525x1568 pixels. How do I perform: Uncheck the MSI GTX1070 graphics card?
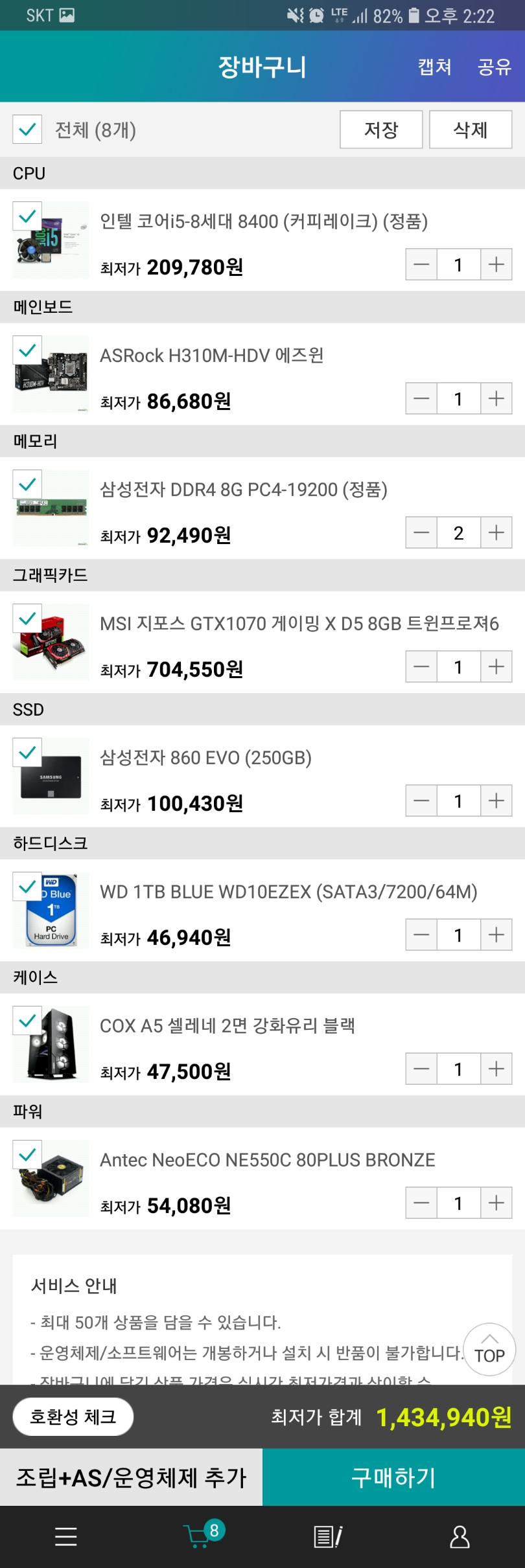point(27,619)
